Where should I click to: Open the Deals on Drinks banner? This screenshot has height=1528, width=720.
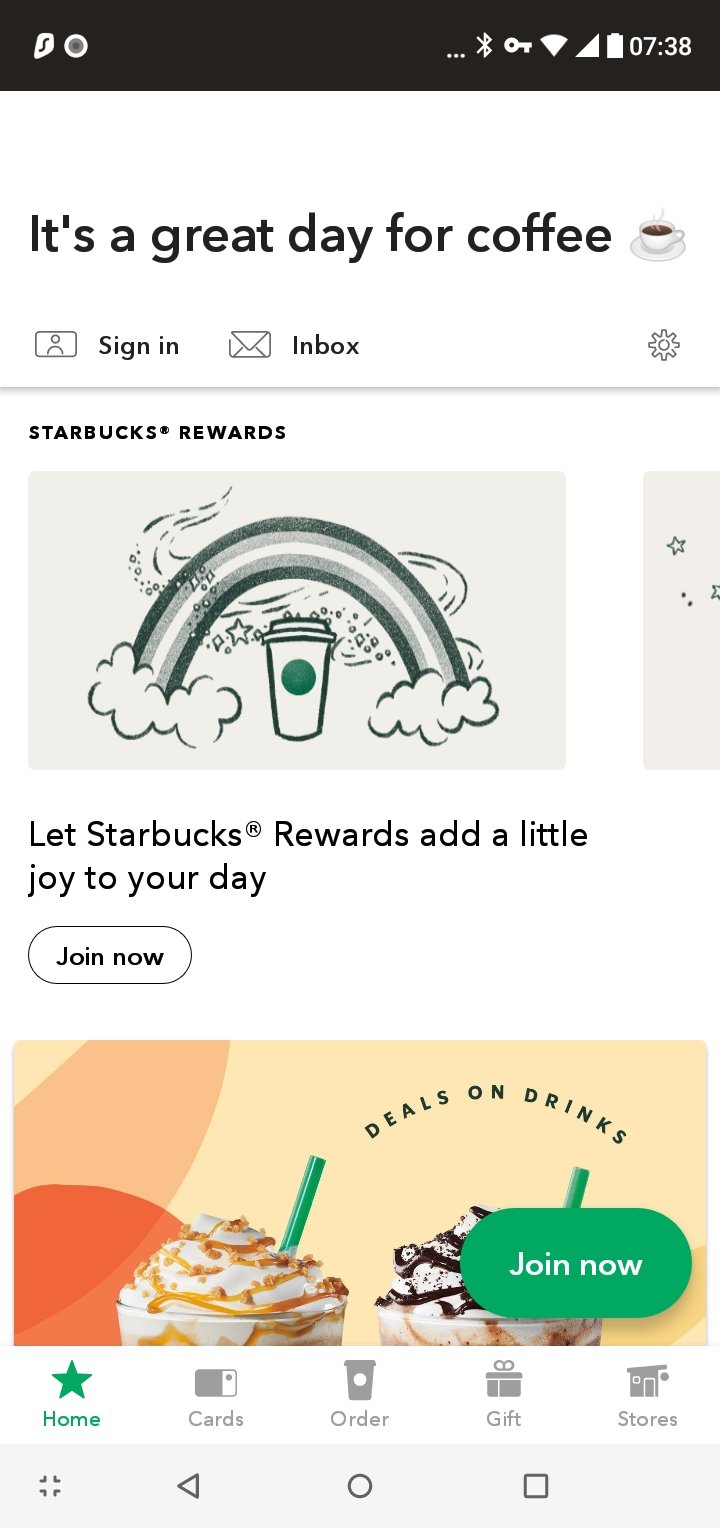coord(360,1192)
